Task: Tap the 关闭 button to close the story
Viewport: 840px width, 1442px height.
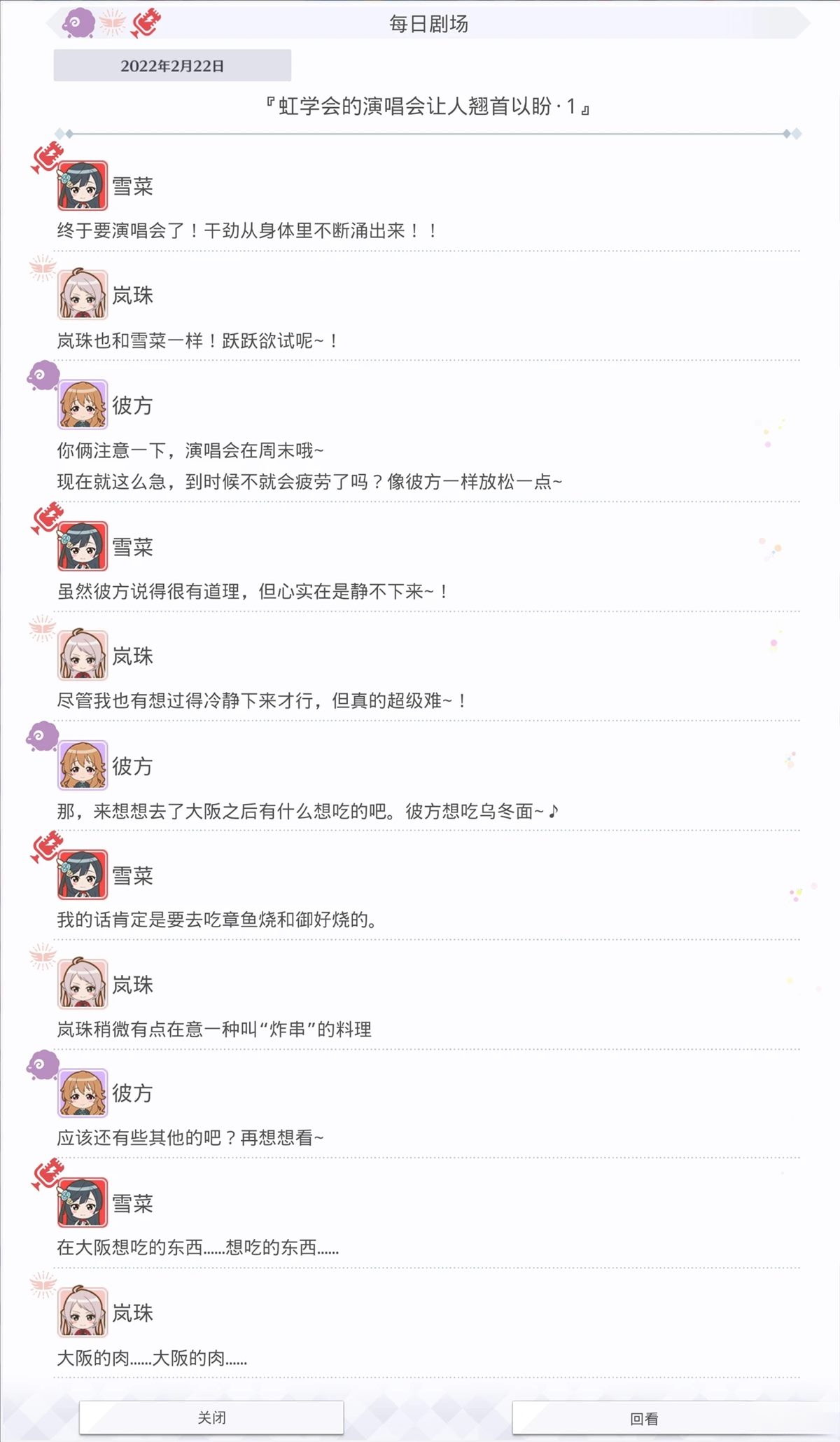Action: pos(211,1417)
